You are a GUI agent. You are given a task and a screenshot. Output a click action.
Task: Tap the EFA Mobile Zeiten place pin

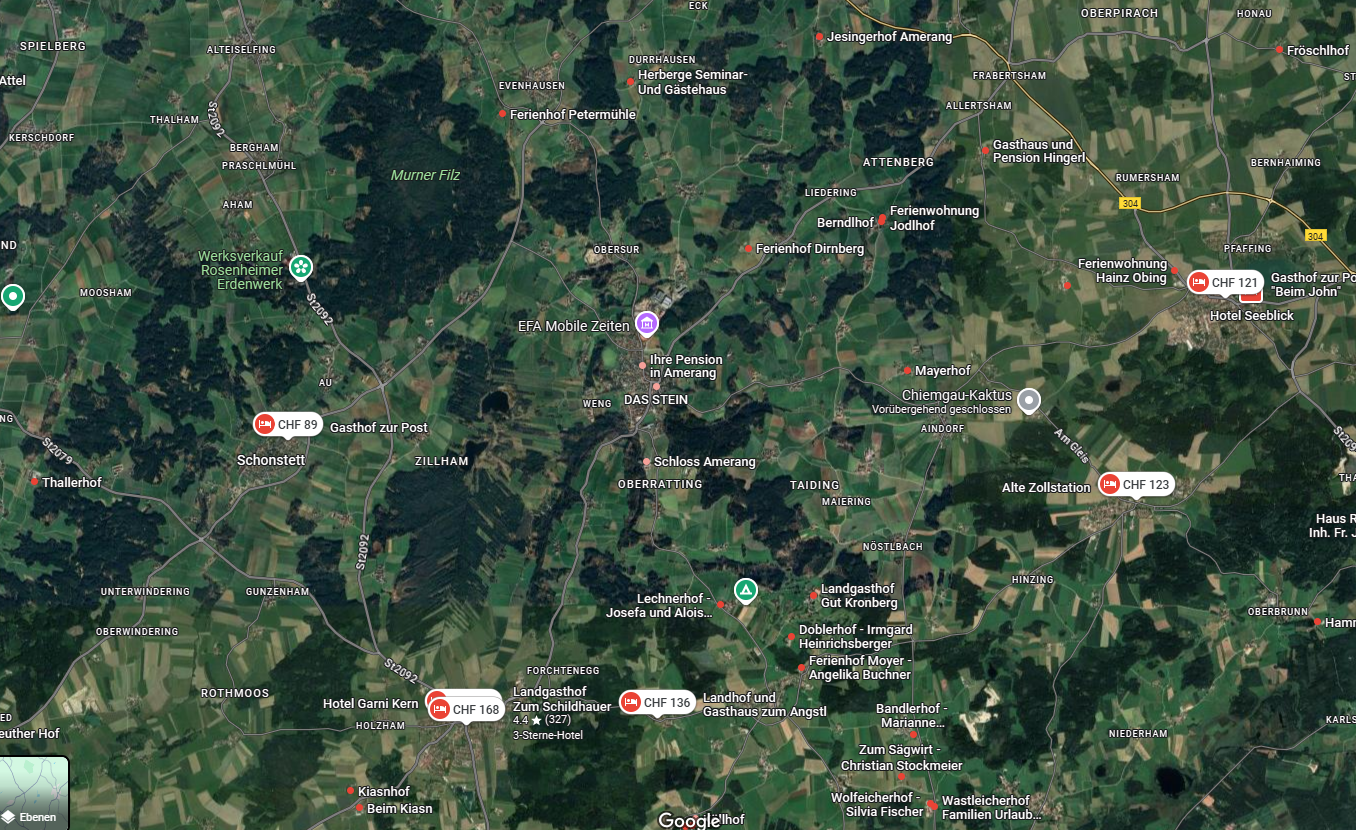(x=647, y=323)
